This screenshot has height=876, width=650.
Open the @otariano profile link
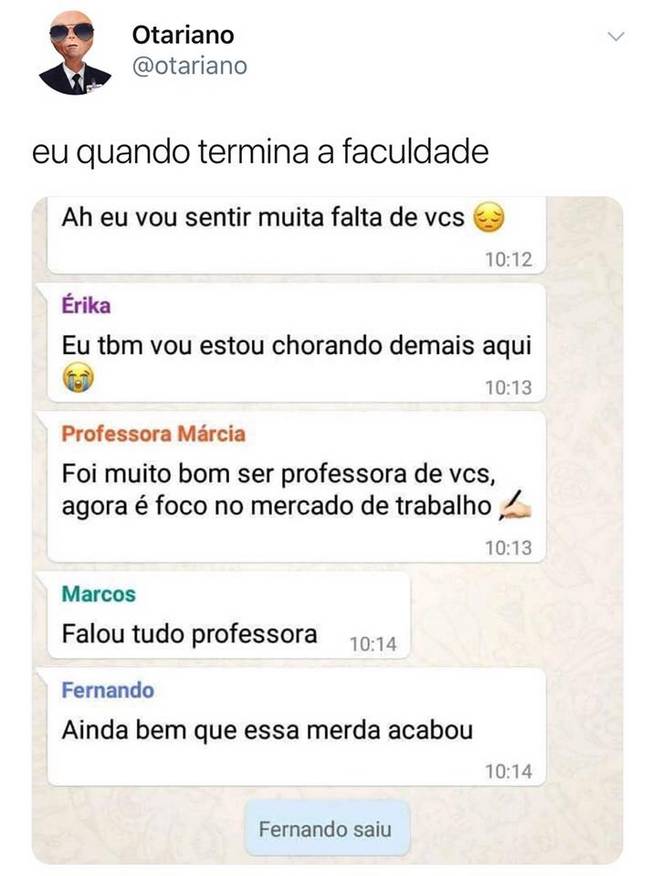pyautogui.click(x=189, y=66)
